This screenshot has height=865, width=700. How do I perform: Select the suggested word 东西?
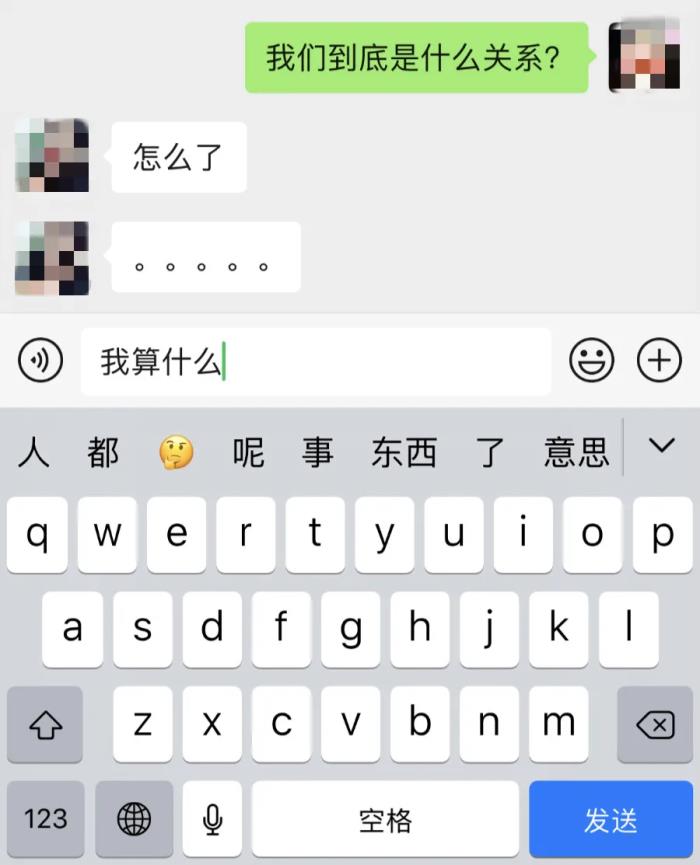(x=404, y=453)
